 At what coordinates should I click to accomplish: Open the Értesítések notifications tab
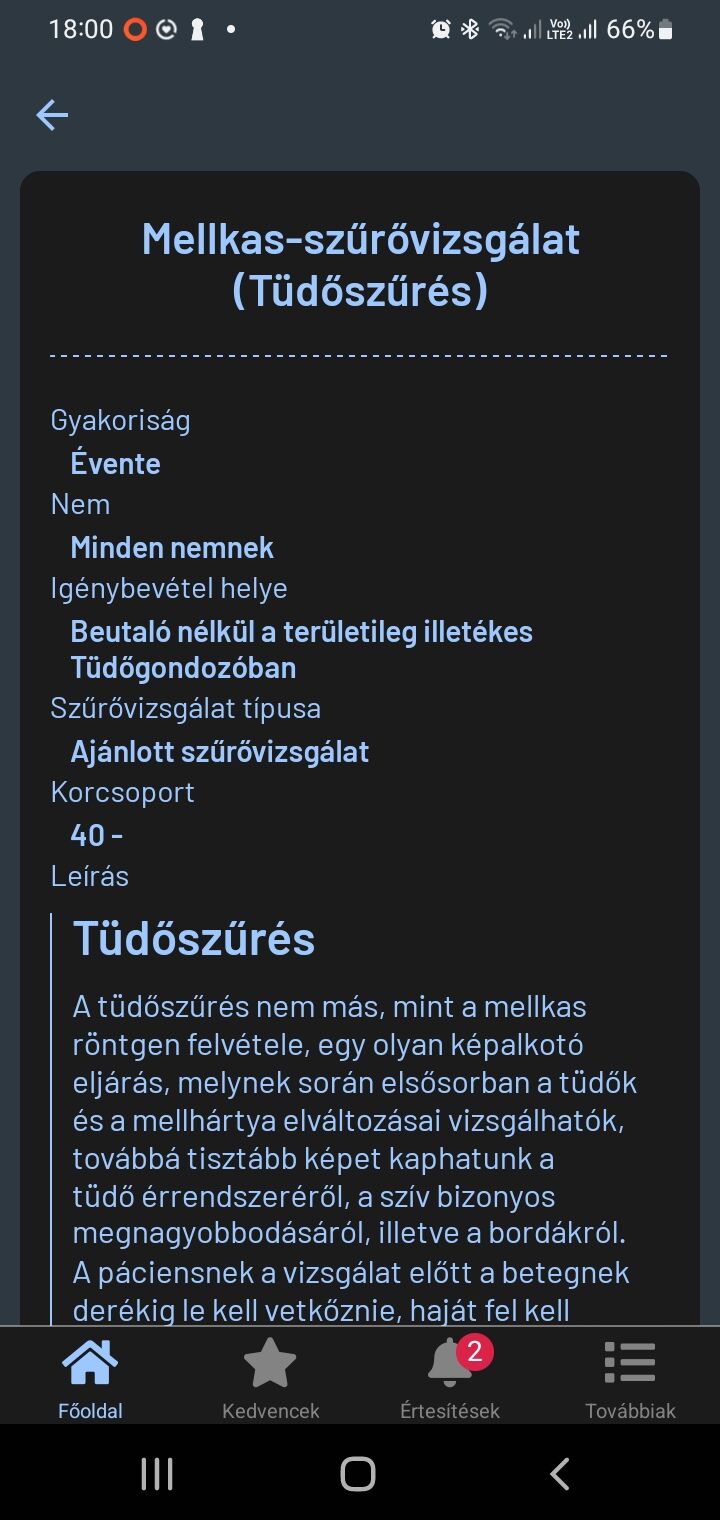[450, 1377]
